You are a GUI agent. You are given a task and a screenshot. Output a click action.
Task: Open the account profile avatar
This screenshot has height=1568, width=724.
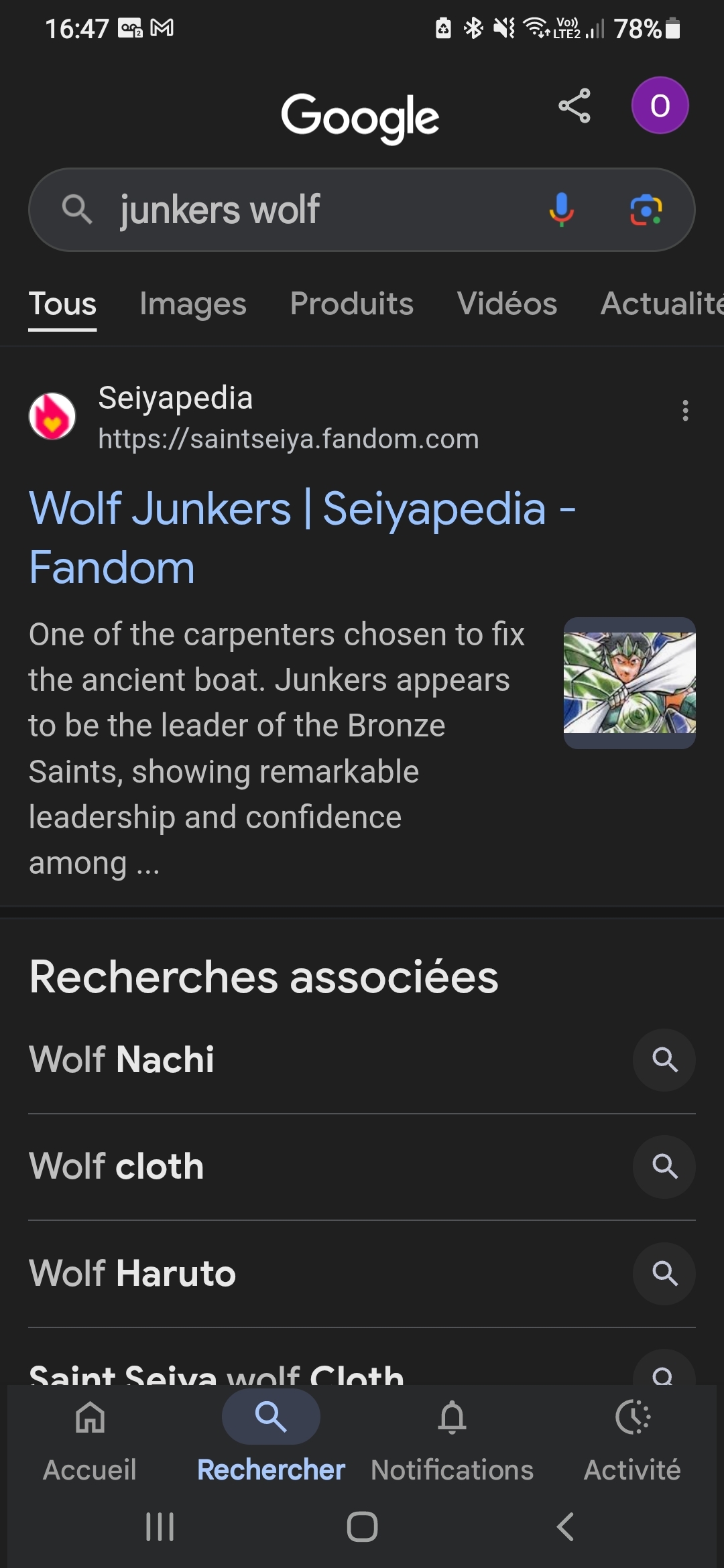tap(660, 106)
